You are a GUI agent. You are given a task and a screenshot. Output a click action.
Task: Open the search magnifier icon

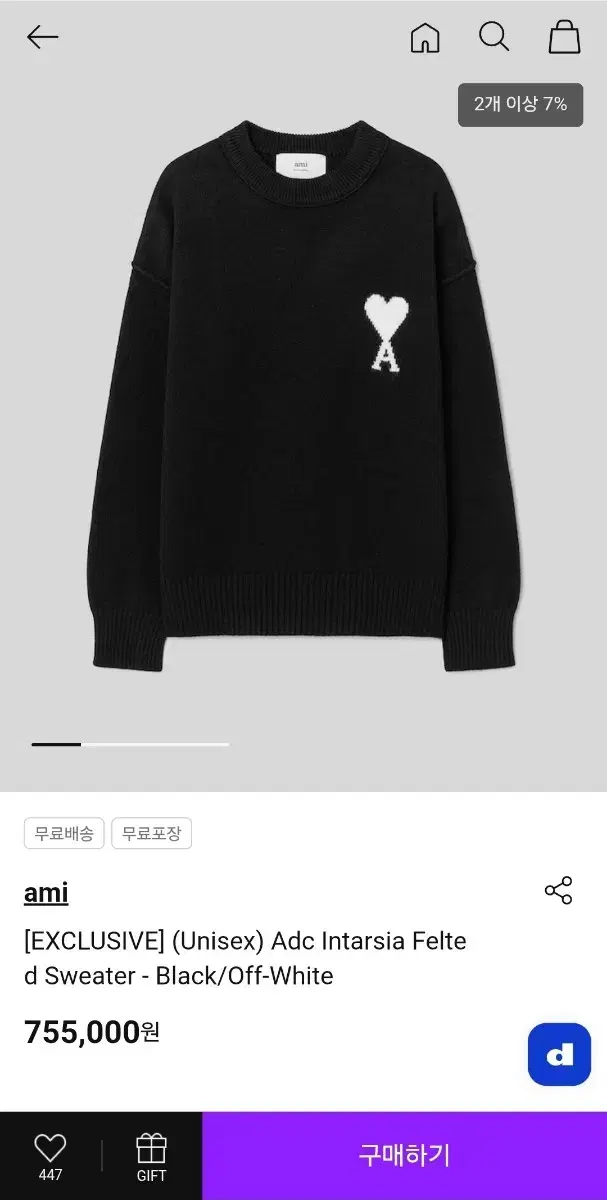pos(494,38)
